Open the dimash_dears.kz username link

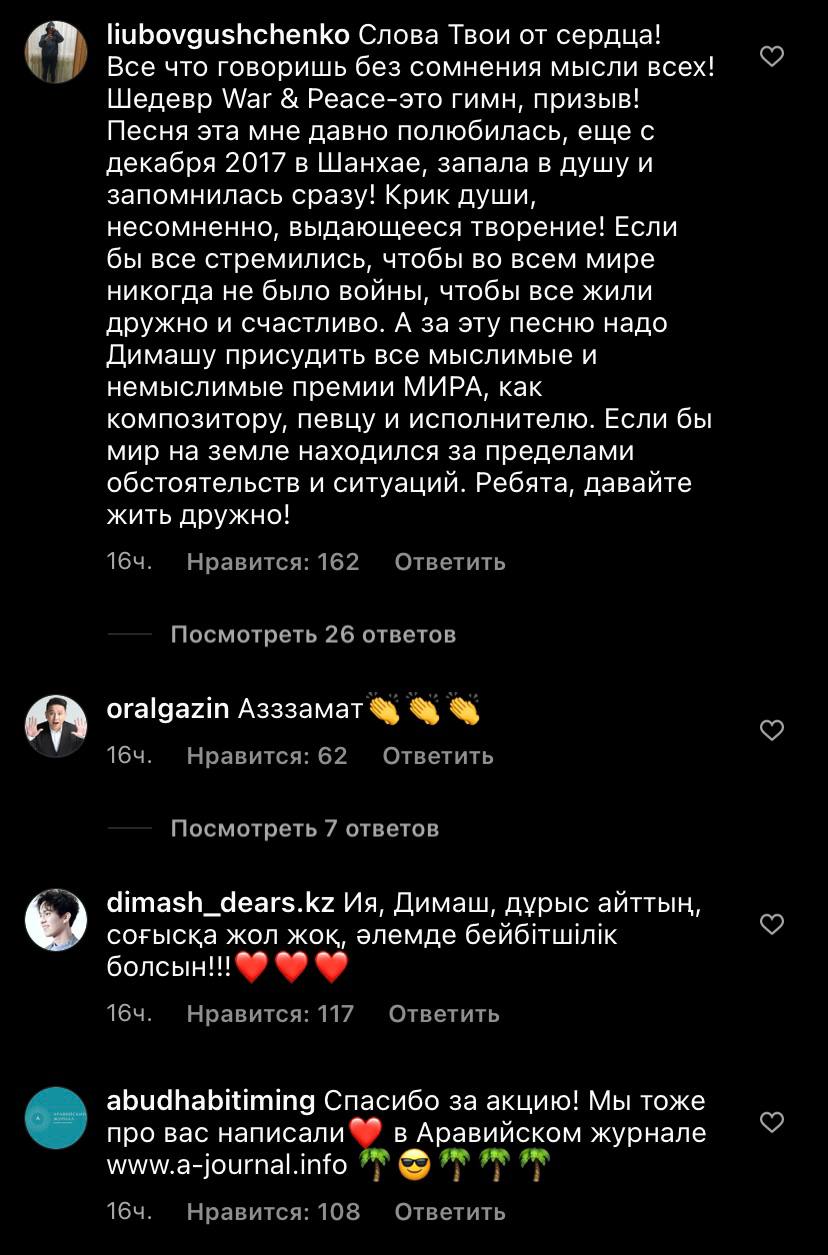(x=220, y=903)
